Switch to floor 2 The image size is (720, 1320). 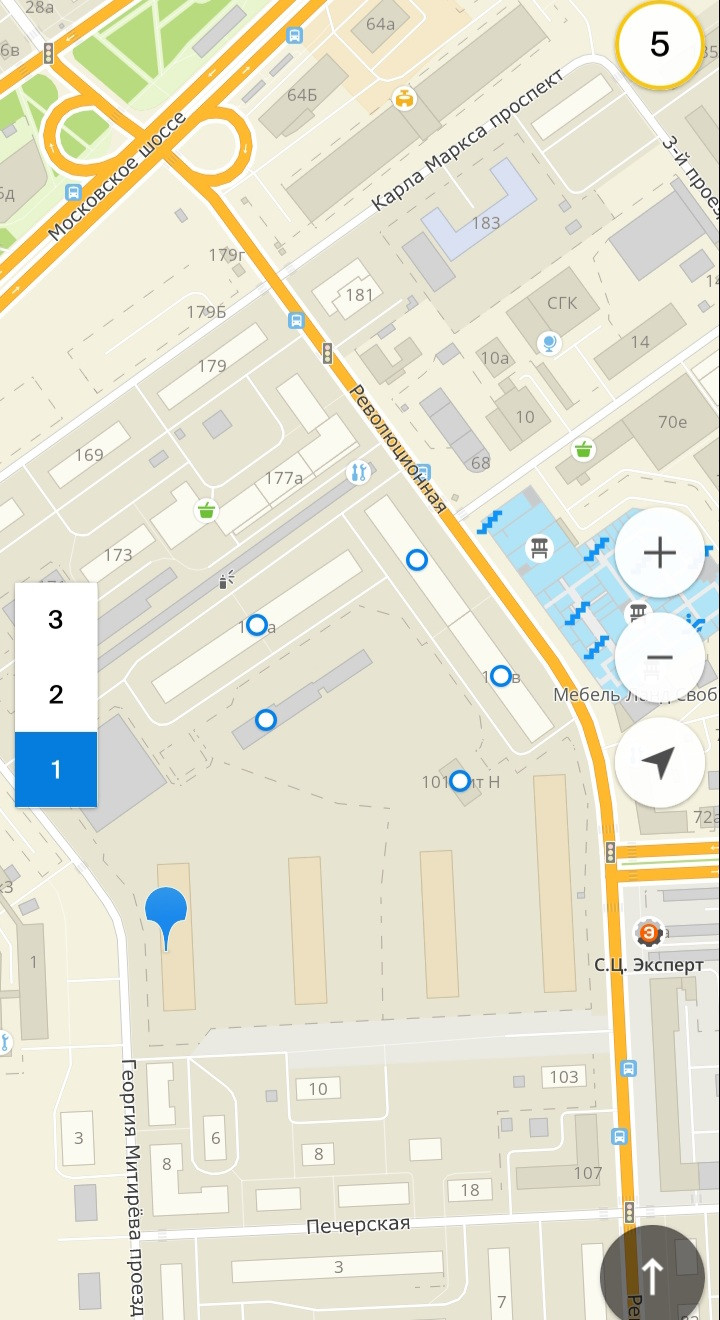click(56, 694)
